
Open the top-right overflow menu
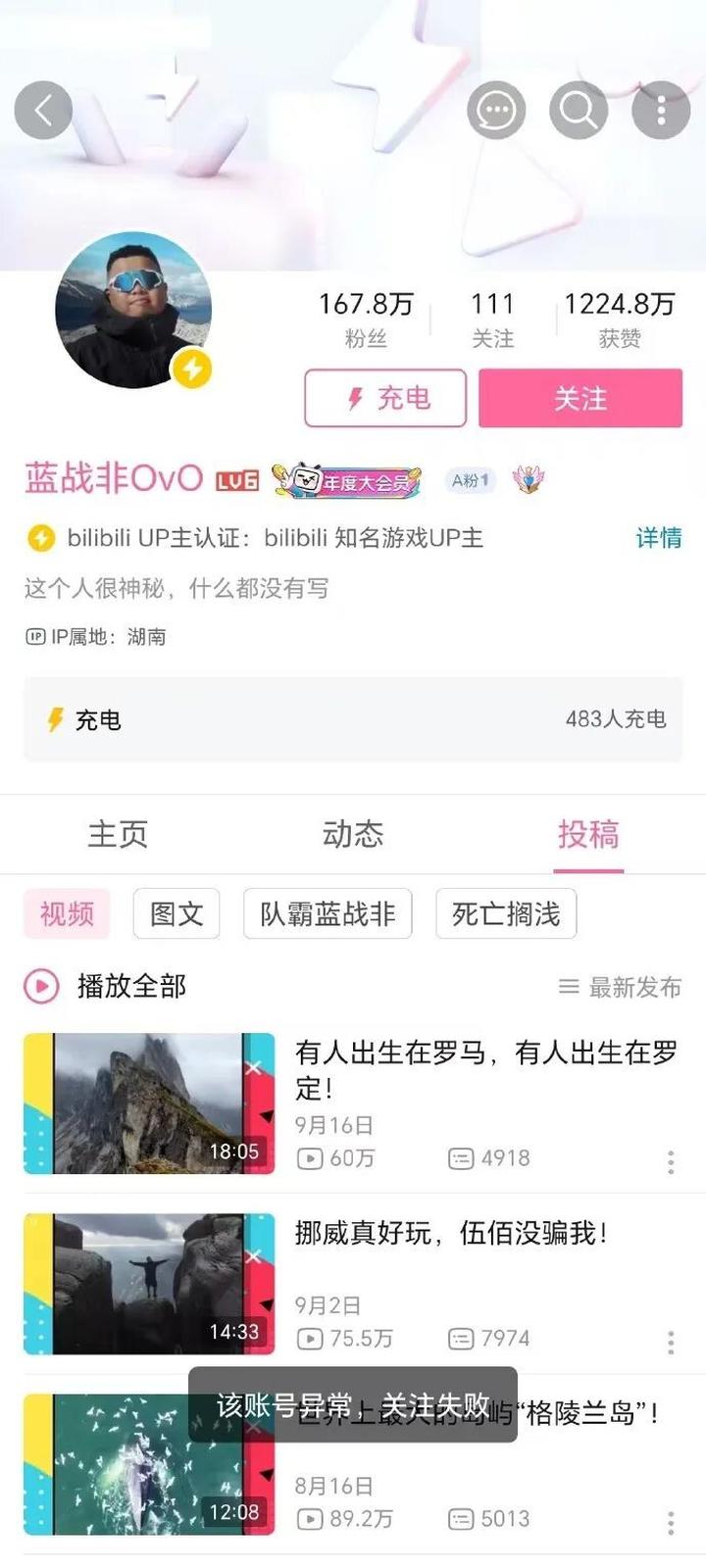pyautogui.click(x=661, y=110)
